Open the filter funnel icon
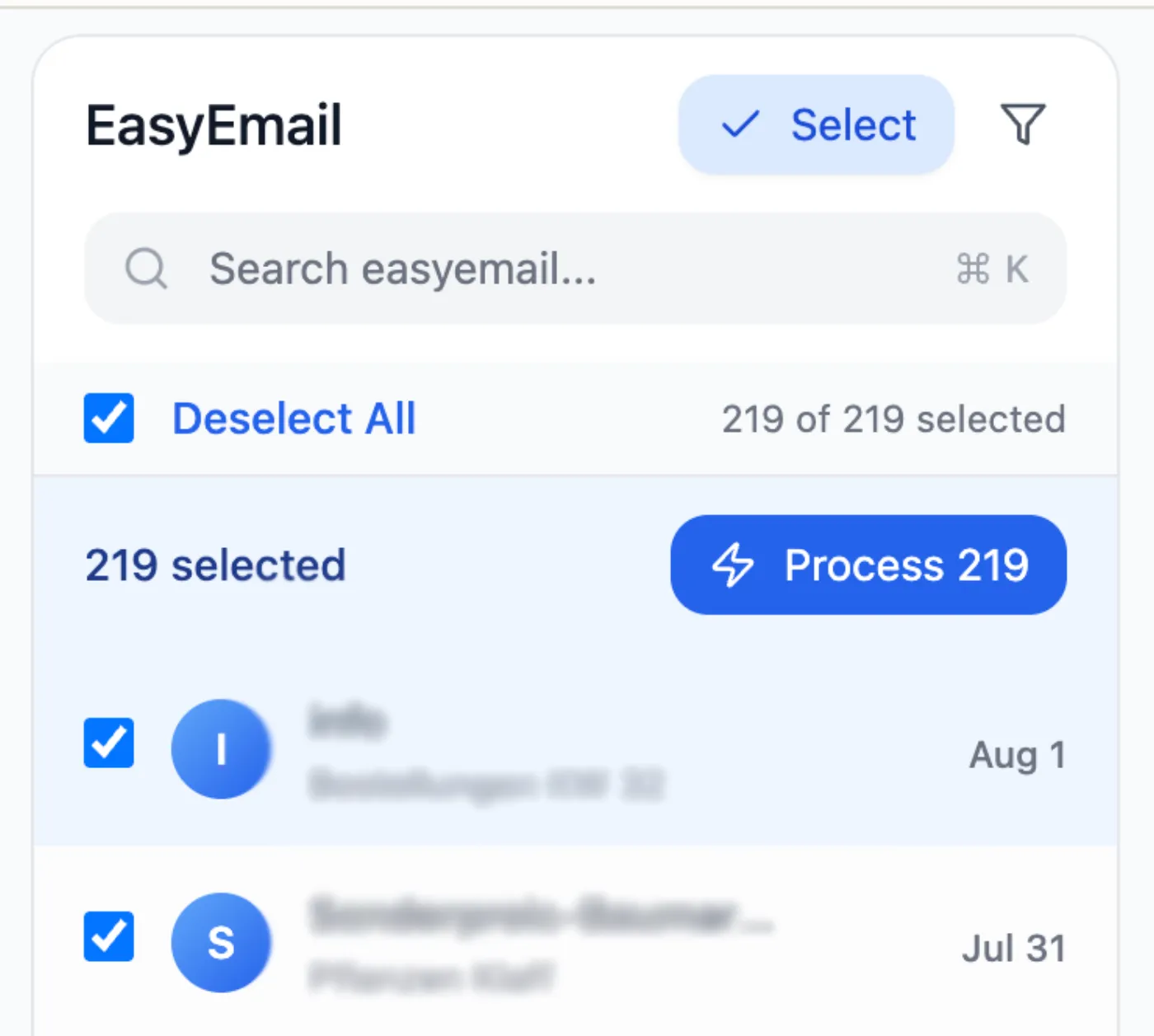Viewport: 1154px width, 1036px height. (1022, 124)
